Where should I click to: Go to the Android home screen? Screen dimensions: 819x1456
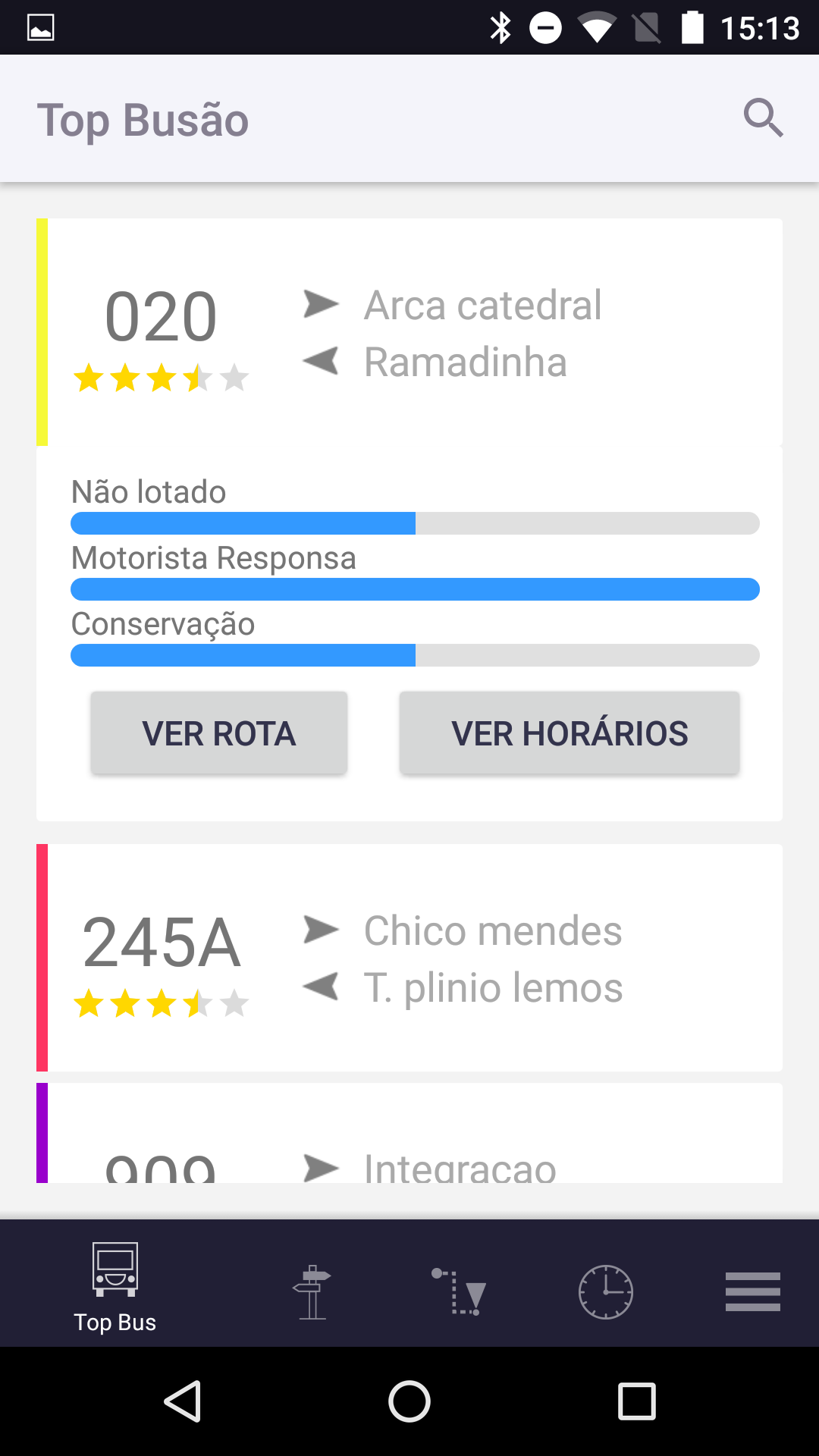(x=409, y=1401)
